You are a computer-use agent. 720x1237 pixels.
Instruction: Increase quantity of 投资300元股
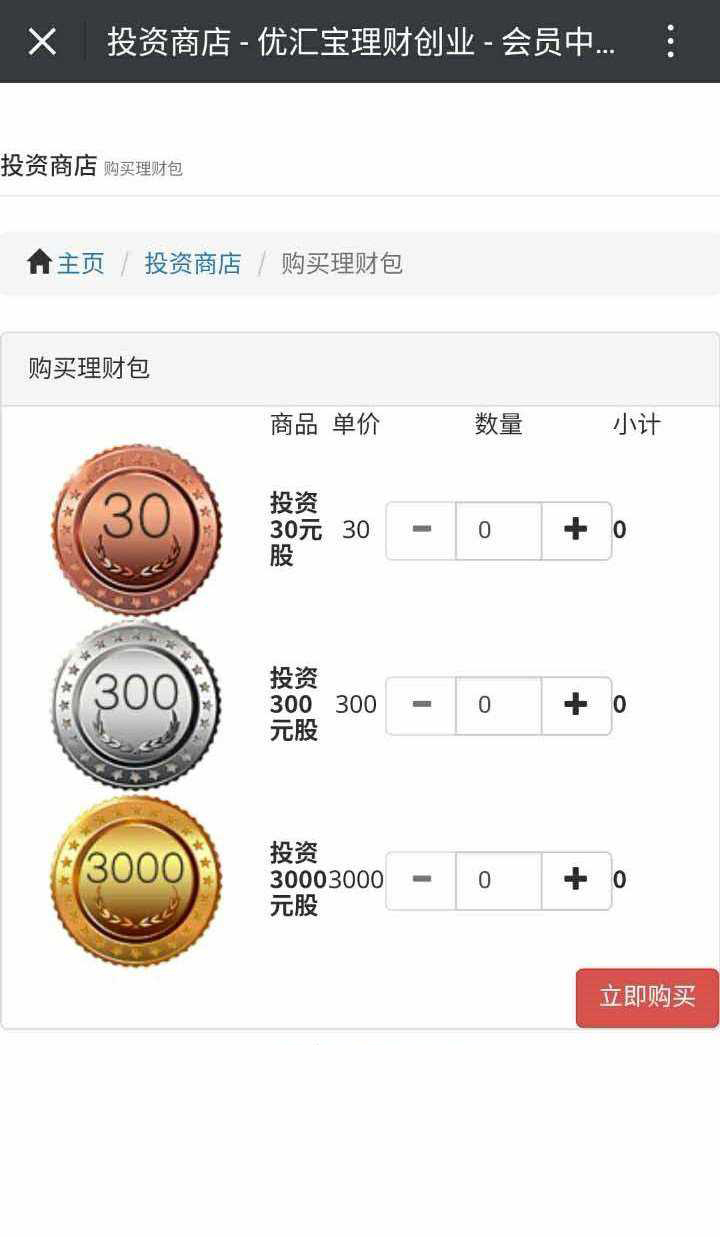pyautogui.click(x=576, y=705)
